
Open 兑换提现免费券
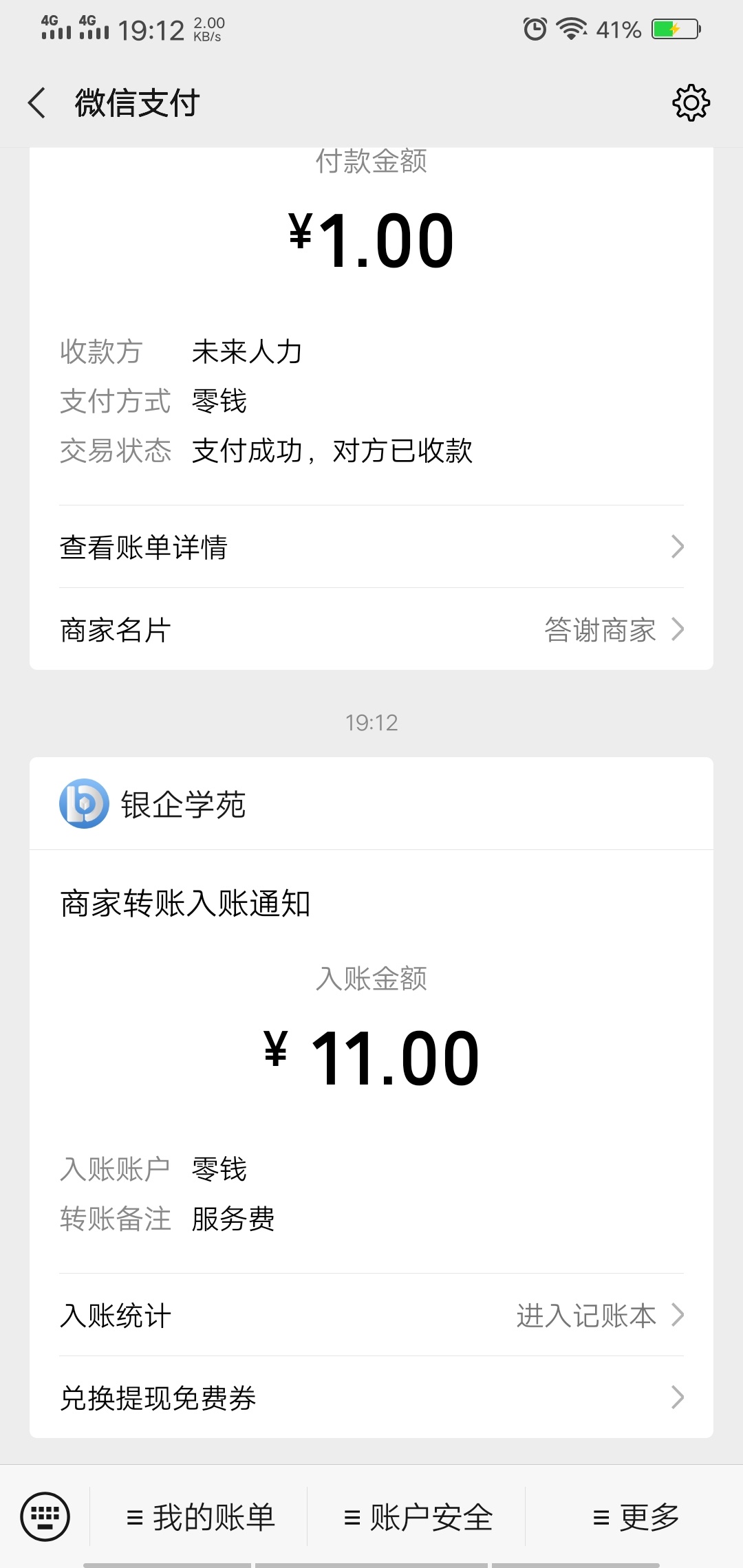371,1397
